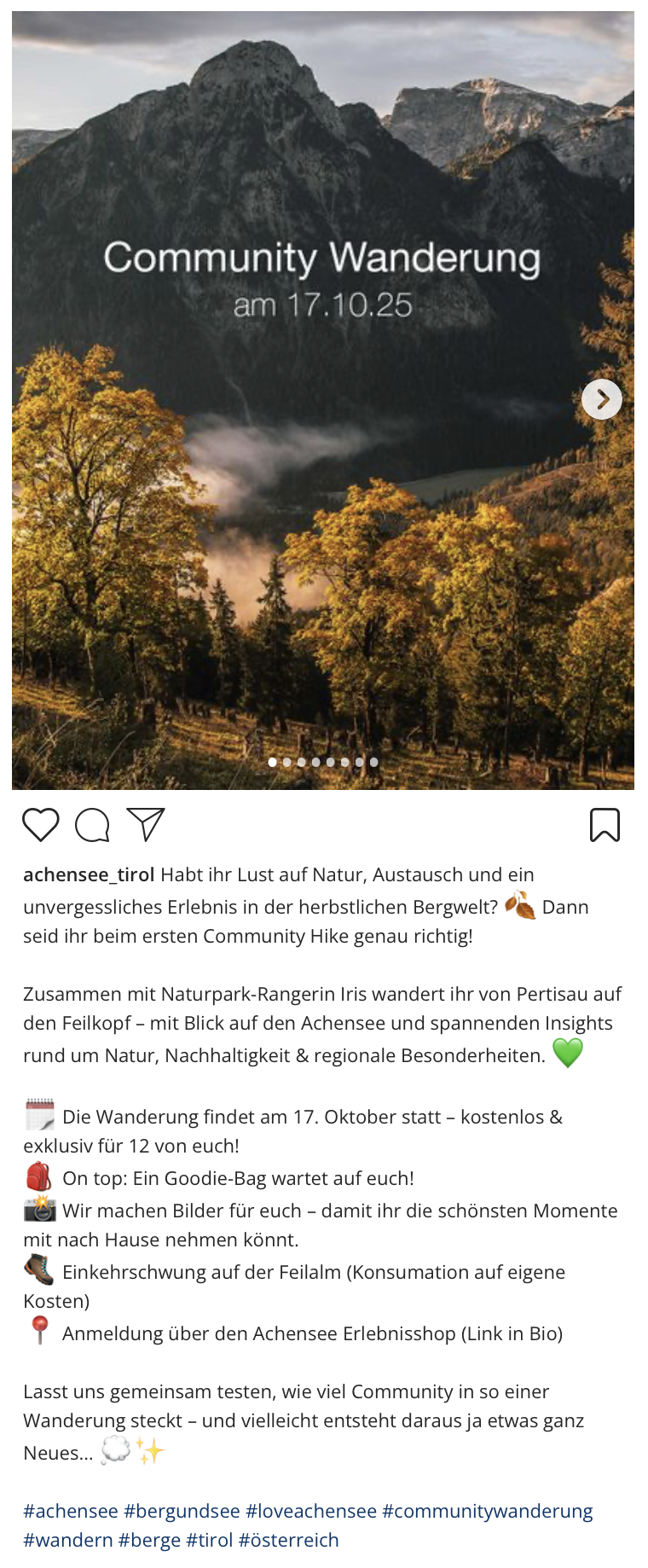This screenshot has height=1568, width=648.
Task: Open the achensee_tirol profile
Action: tap(89, 874)
